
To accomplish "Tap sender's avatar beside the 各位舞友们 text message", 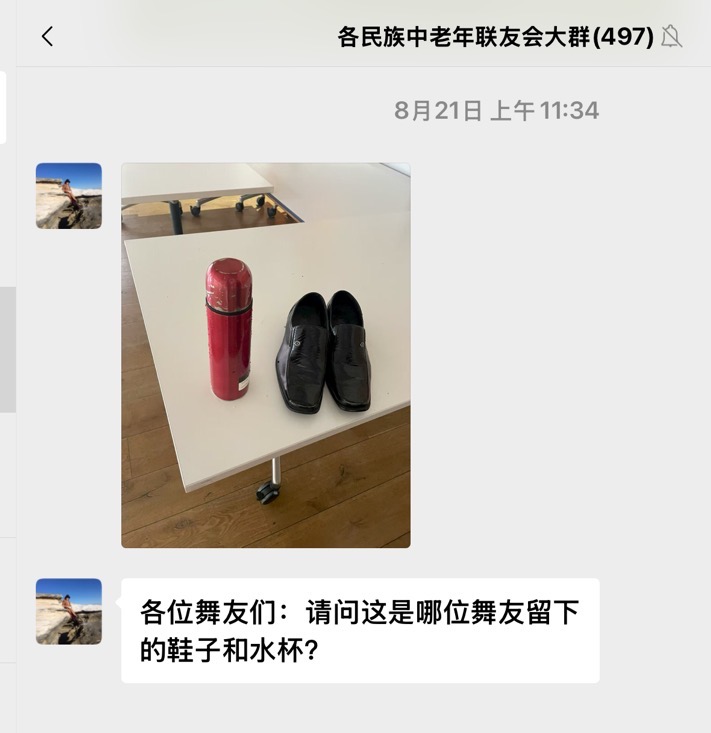I will point(69,611).
